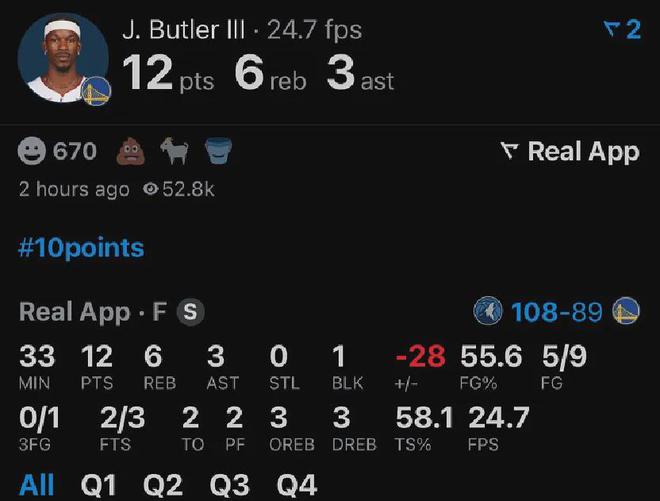Viewport: 660px width, 501px height.
Task: Tap the smiley reaction with 670
Action: [x=57, y=152]
